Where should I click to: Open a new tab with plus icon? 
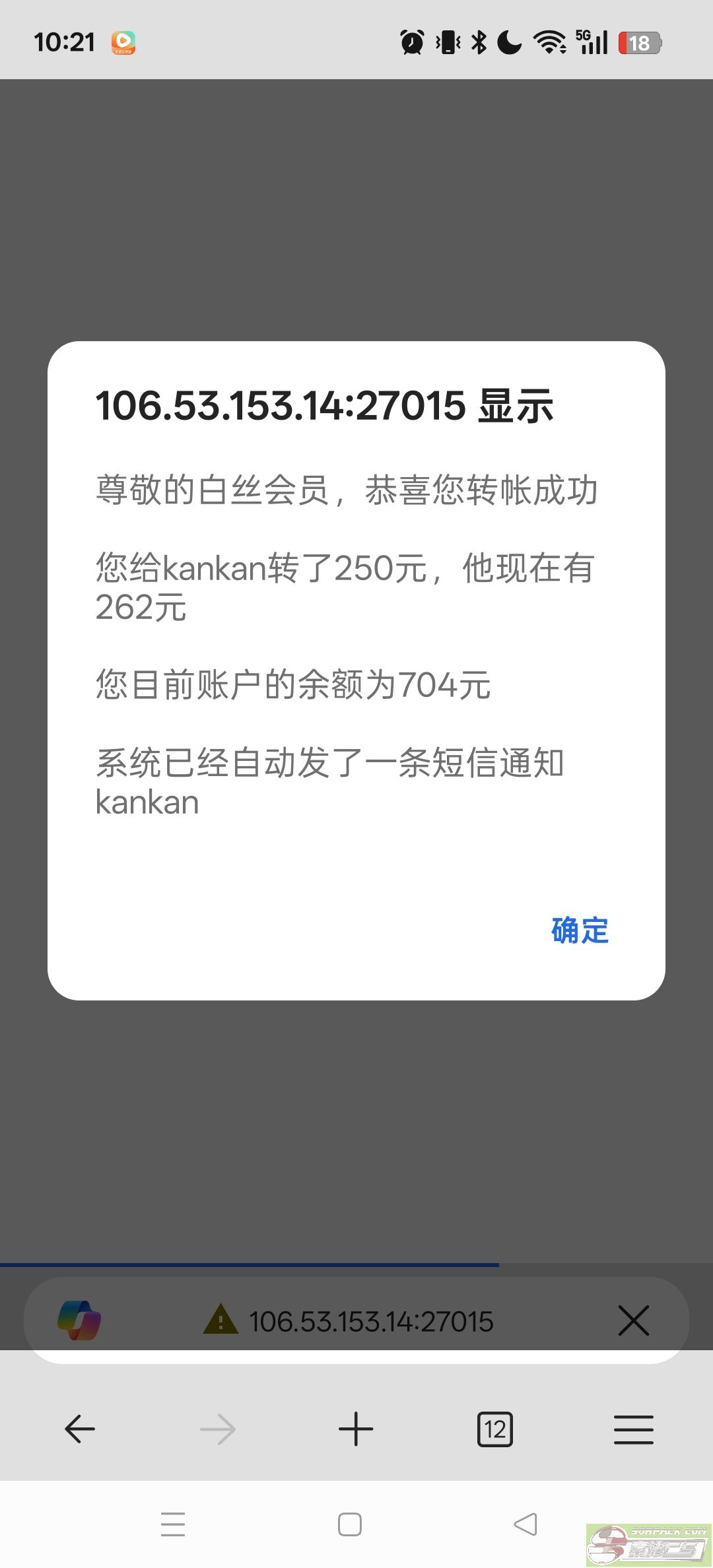356,1429
